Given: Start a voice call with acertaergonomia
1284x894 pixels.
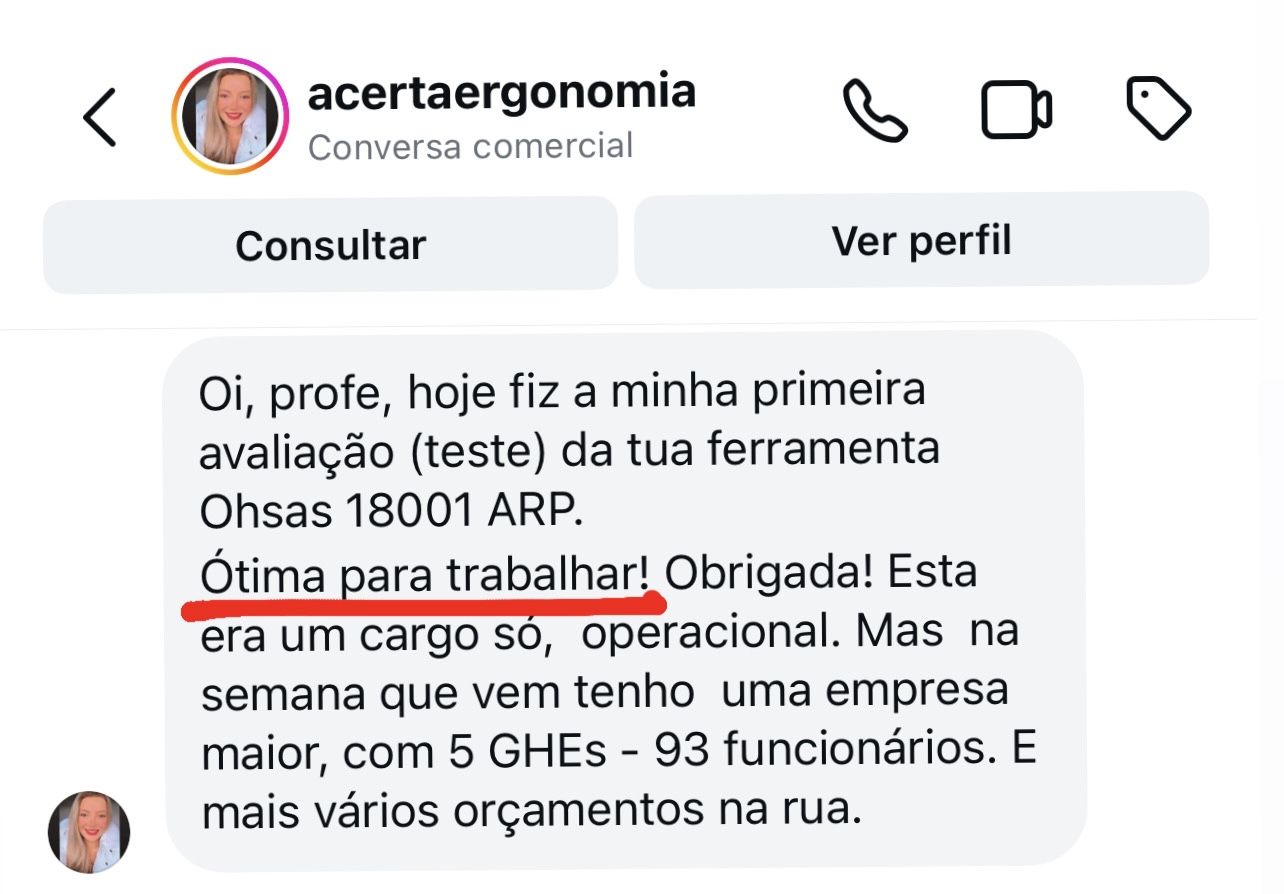Looking at the screenshot, I should click(x=875, y=110).
